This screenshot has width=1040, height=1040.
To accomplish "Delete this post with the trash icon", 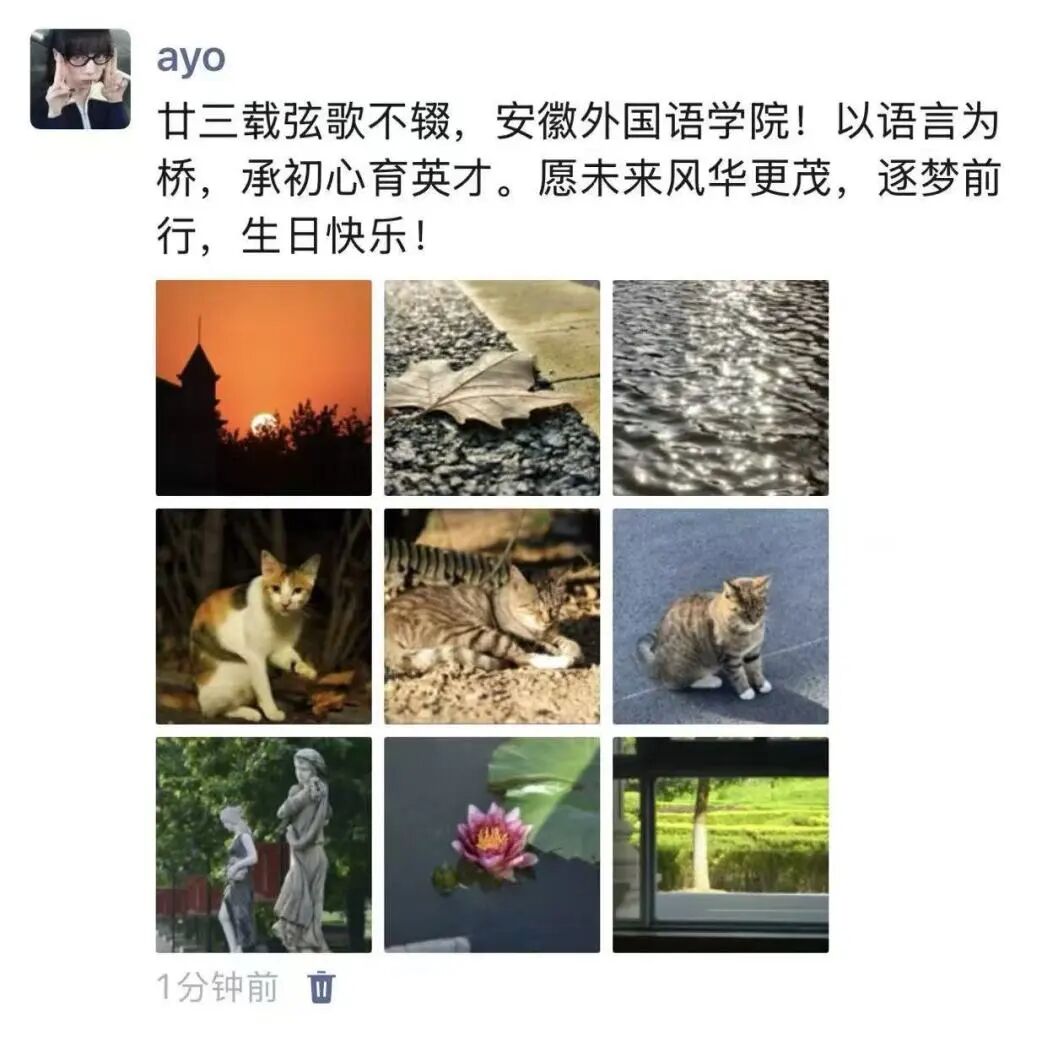I will (322, 988).
